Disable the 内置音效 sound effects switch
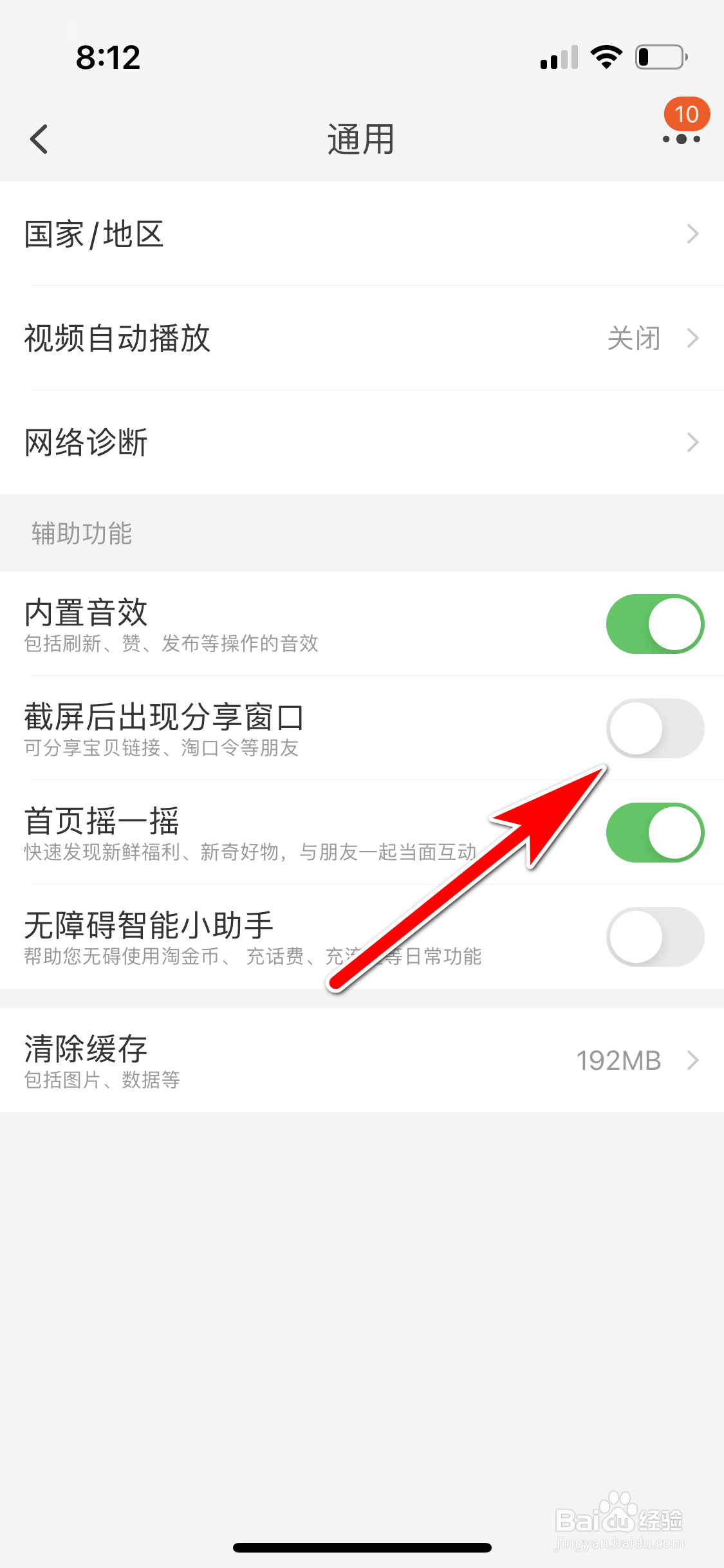This screenshot has width=724, height=1568. point(654,623)
